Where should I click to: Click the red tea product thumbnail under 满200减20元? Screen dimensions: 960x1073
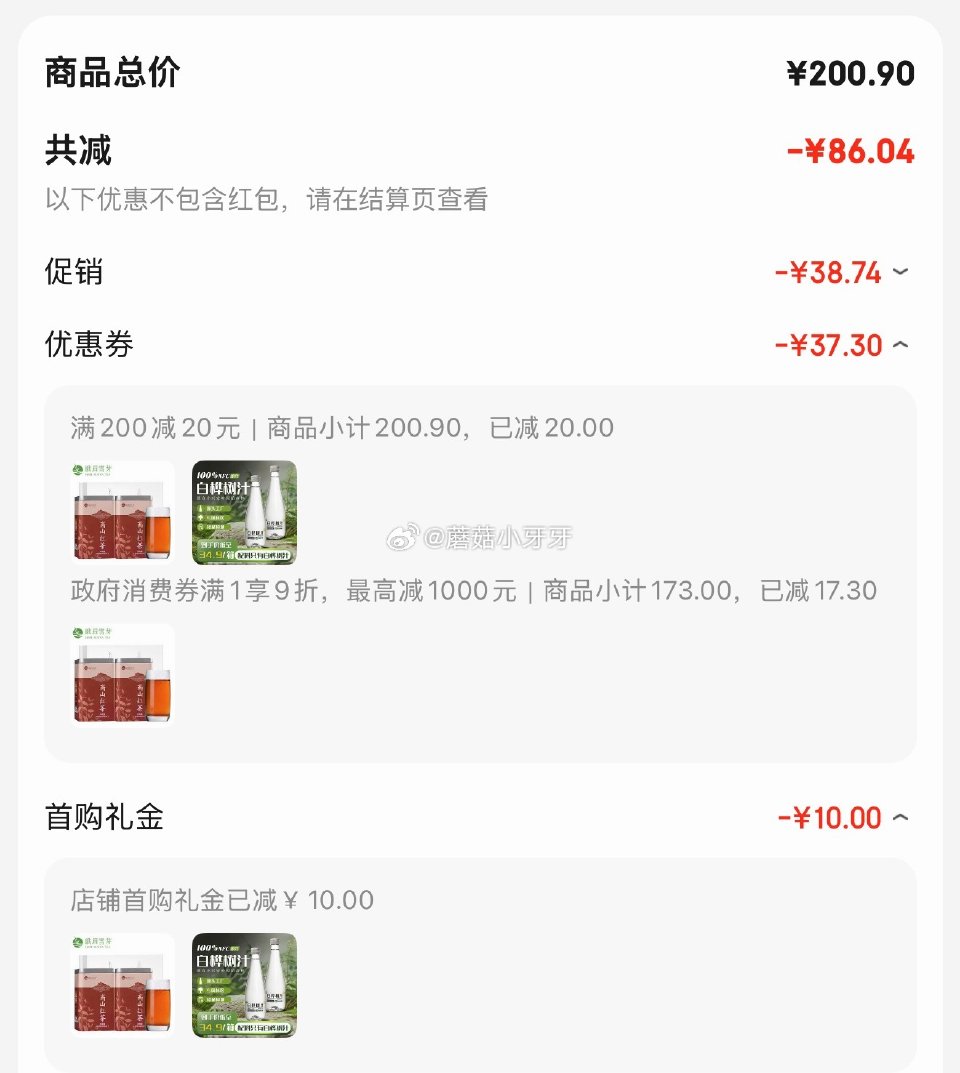point(121,512)
